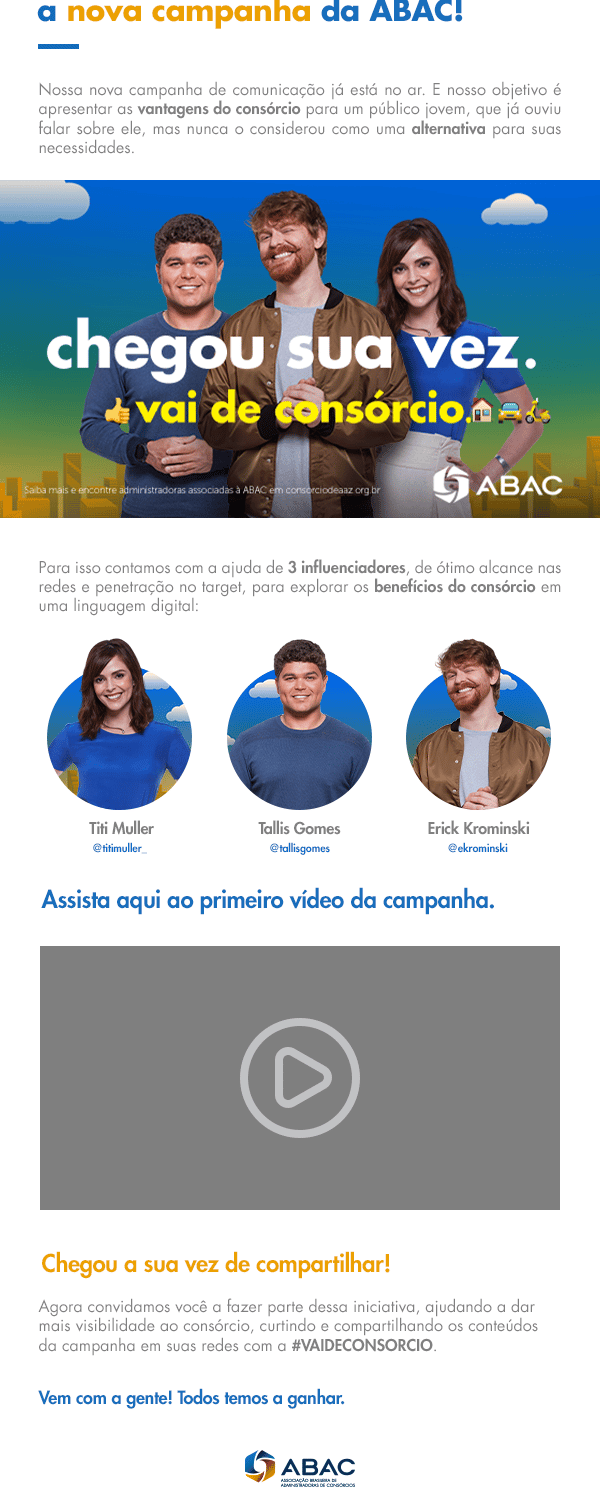Open the @titimuller_ profile link

click(120, 848)
